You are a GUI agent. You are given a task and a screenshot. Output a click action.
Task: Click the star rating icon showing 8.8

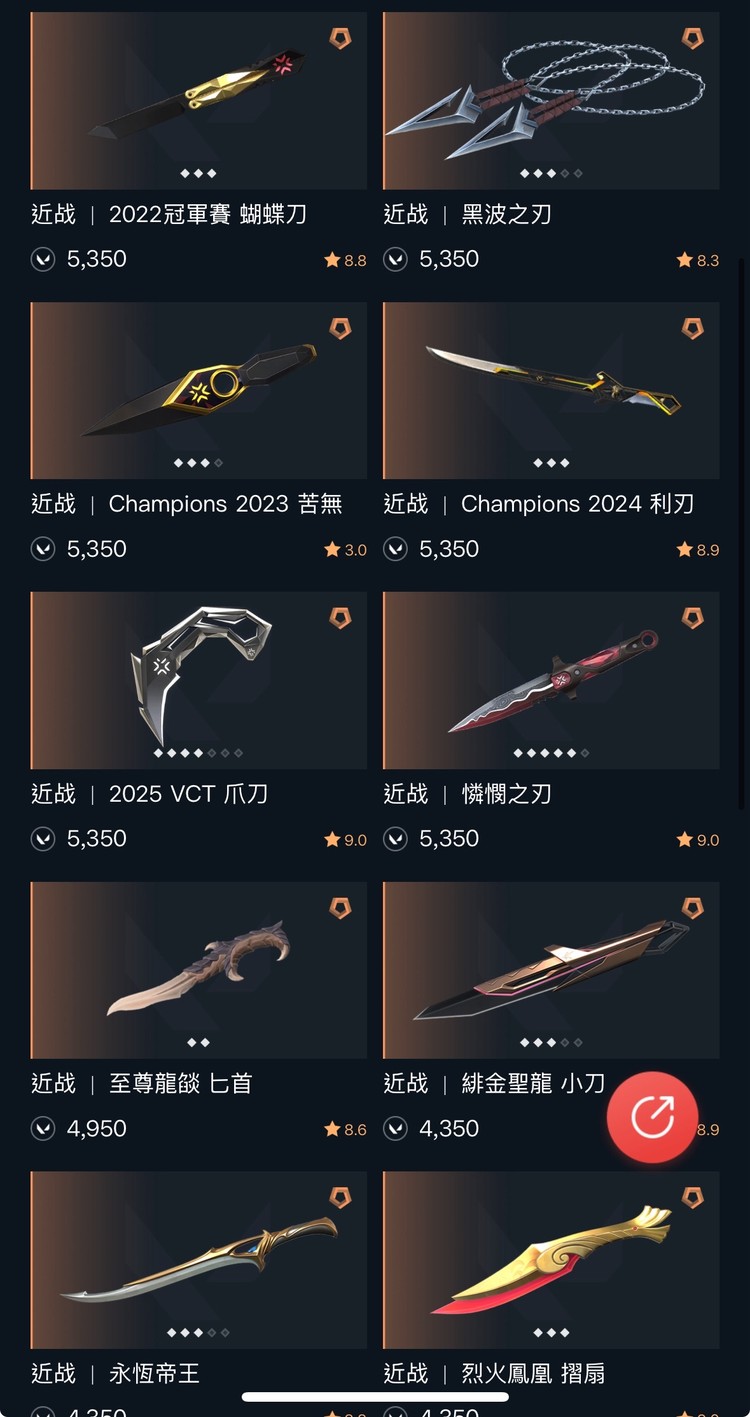click(331, 259)
